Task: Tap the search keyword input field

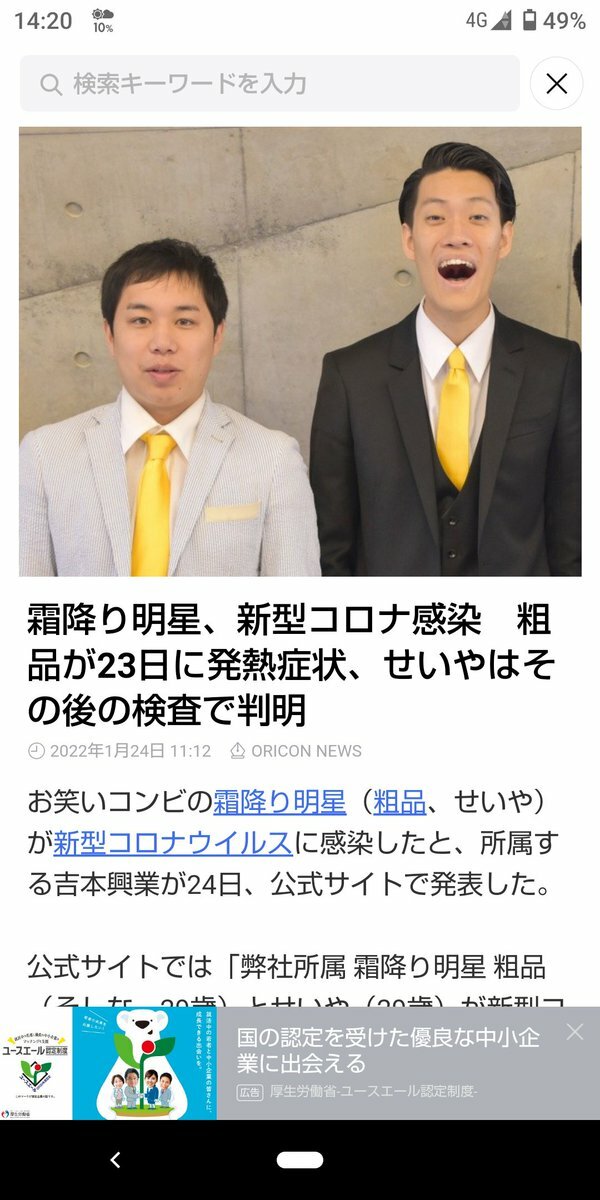Action: [270, 84]
